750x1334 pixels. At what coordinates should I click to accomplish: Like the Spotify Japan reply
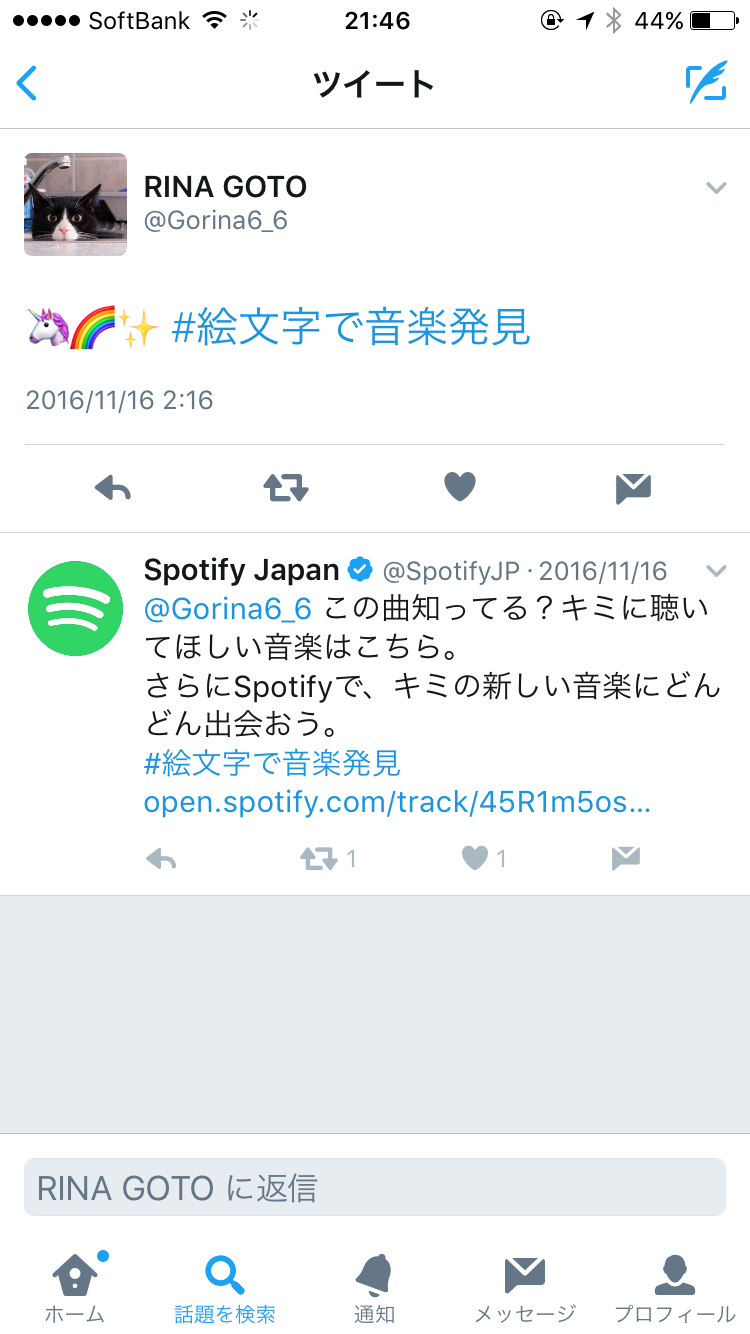click(475, 858)
